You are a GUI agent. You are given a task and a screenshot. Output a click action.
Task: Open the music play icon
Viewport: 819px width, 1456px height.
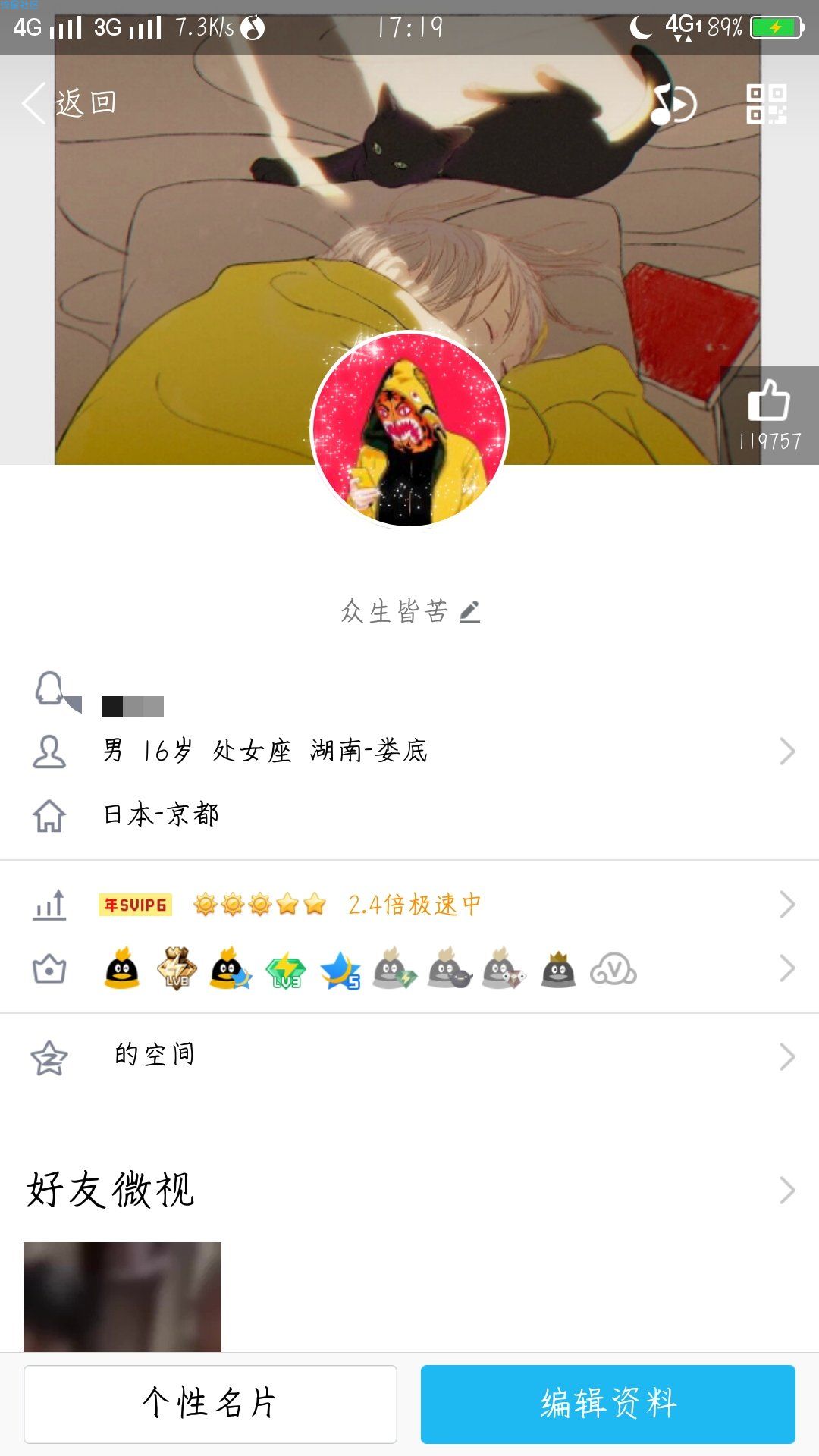673,104
